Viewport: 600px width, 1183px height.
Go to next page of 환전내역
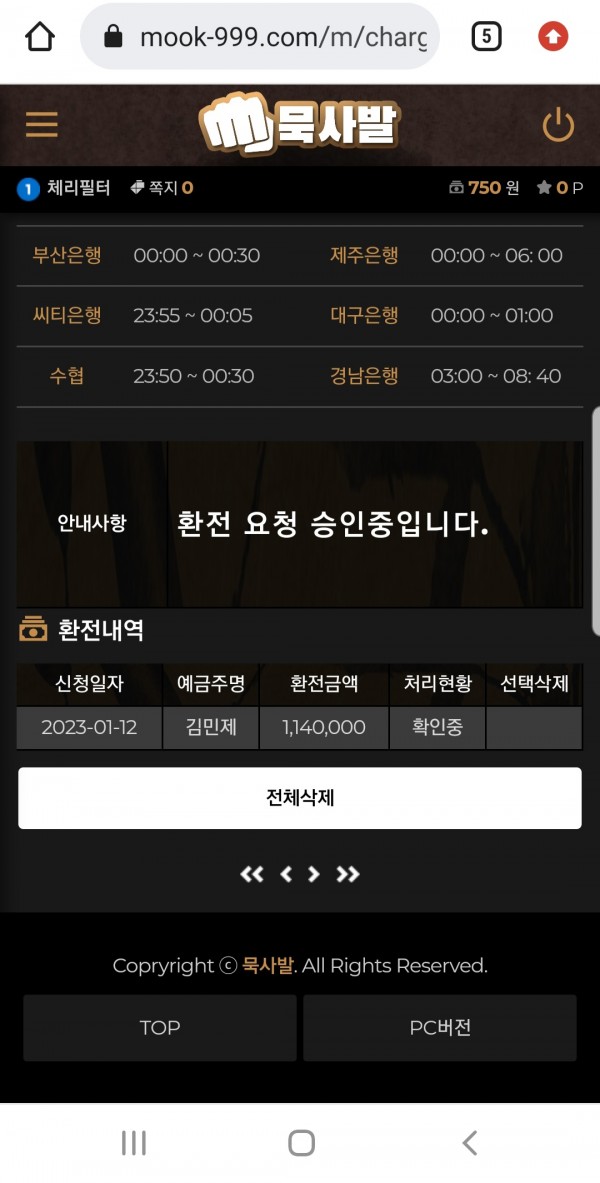coord(314,875)
